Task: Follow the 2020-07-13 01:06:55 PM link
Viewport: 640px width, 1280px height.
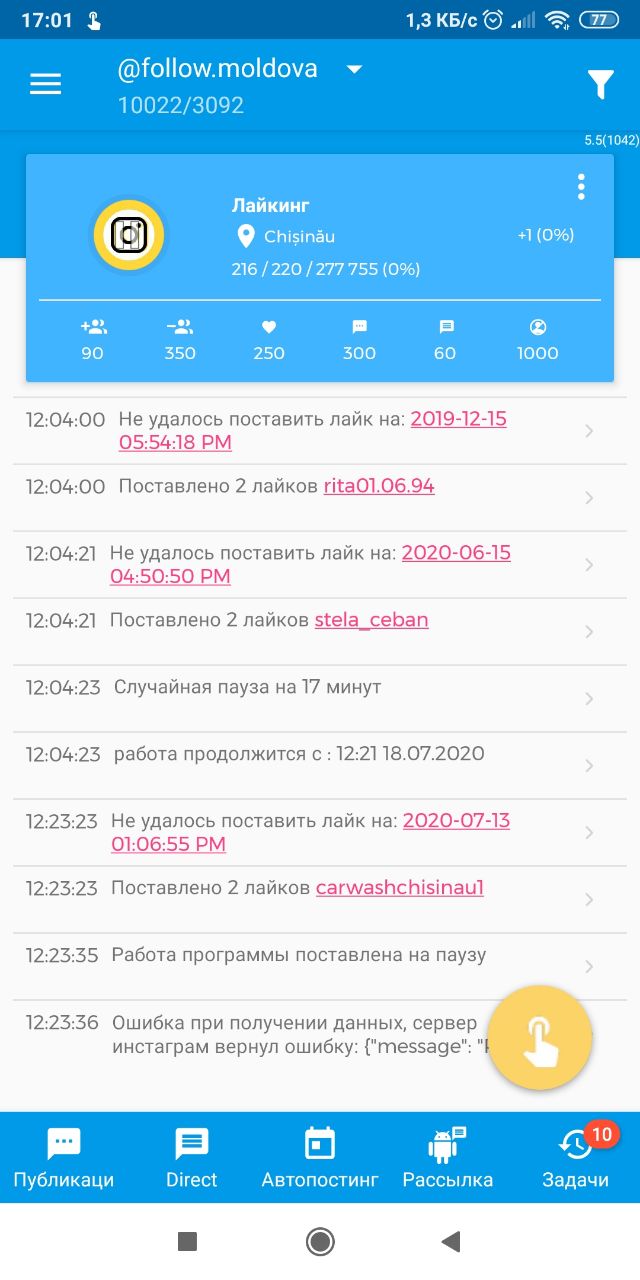Action: pos(310,832)
